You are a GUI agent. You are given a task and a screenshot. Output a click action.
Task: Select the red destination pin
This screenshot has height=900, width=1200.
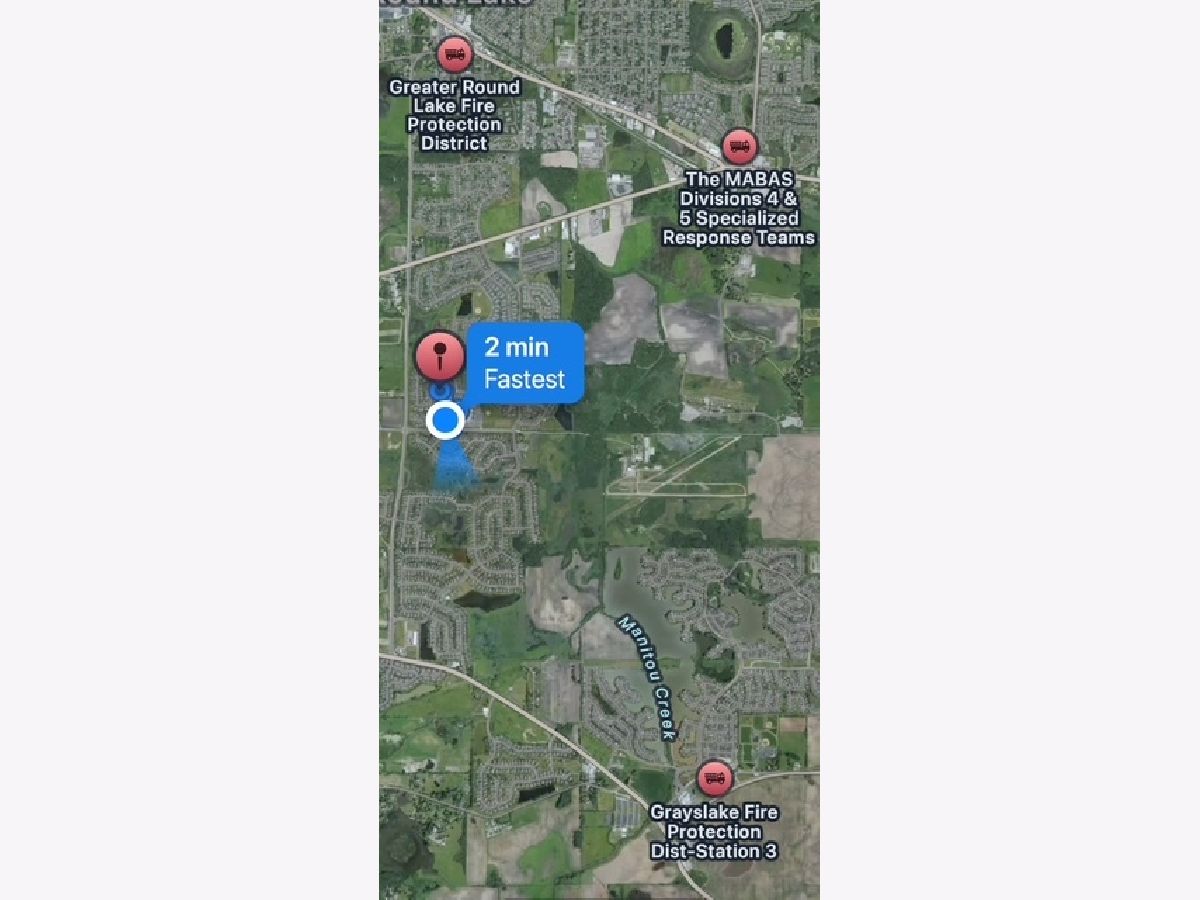coord(440,356)
